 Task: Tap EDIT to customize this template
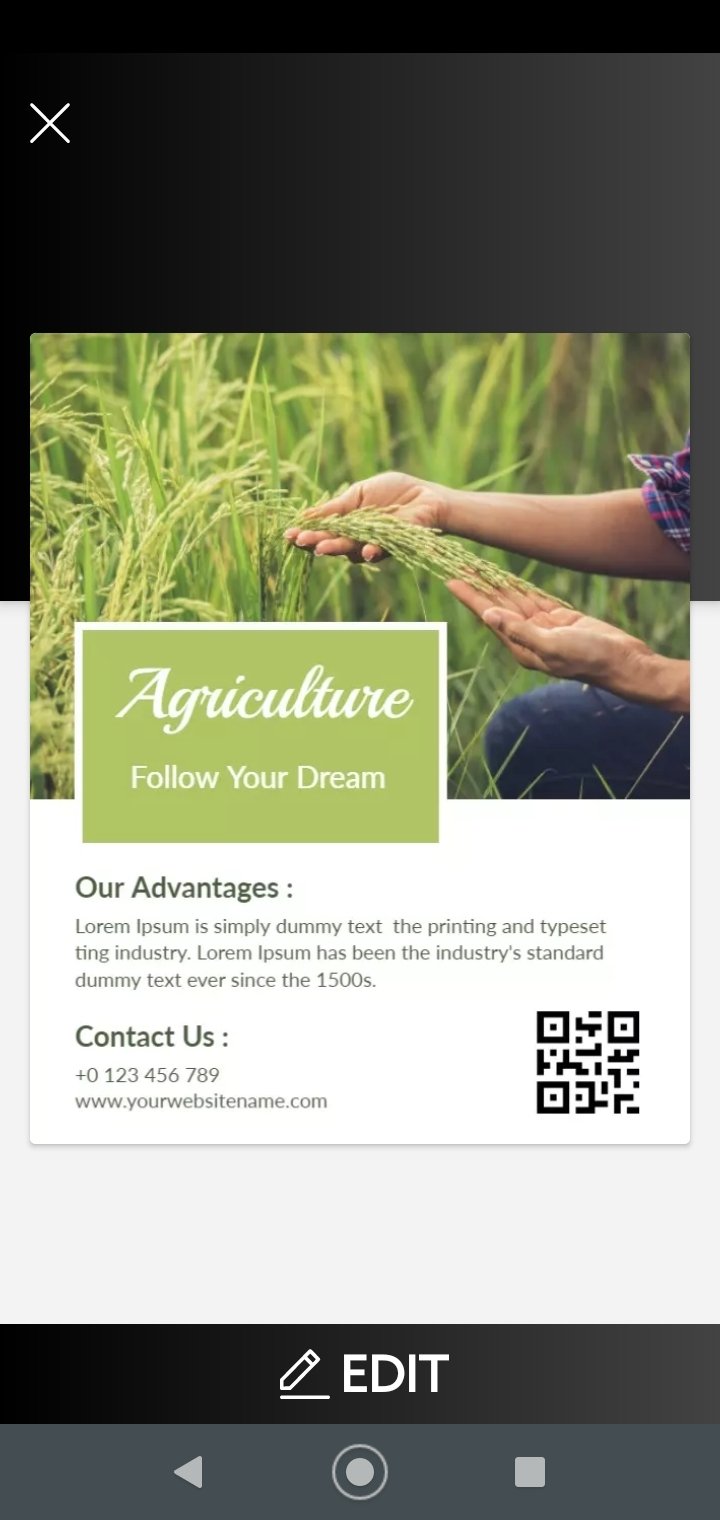point(364,1373)
